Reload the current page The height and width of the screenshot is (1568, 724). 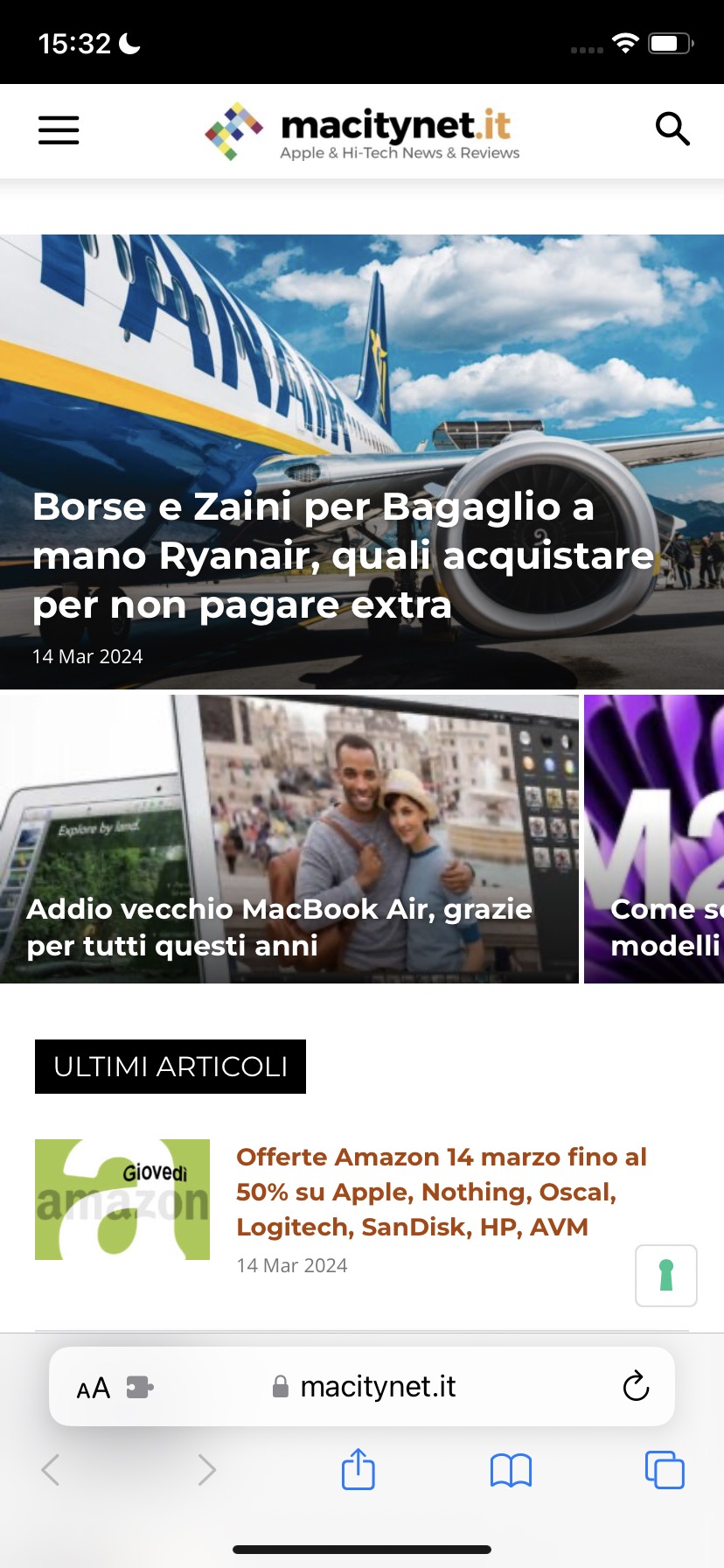click(x=636, y=1387)
